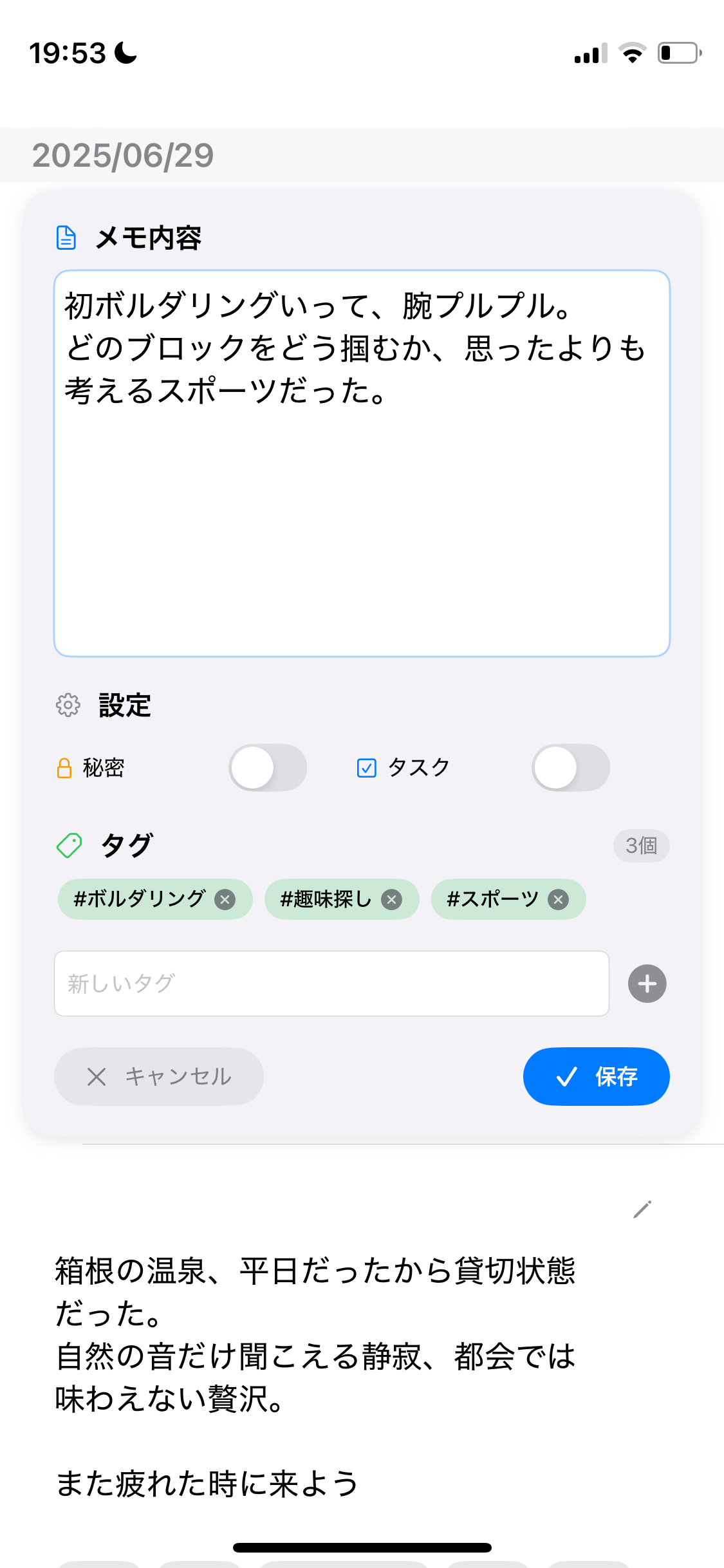Click the pencil edit icon below the form
Image resolution: width=724 pixels, height=1568 pixels.
pyautogui.click(x=642, y=1208)
